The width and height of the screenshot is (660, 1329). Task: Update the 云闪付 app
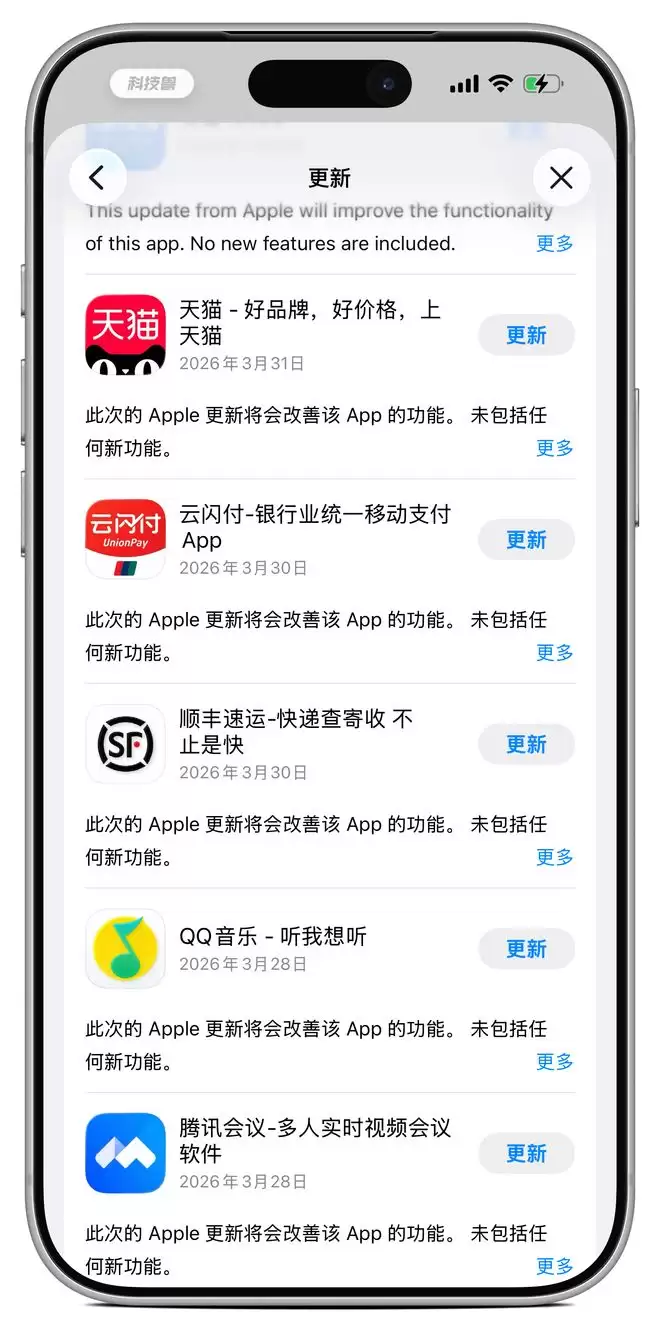tap(526, 540)
